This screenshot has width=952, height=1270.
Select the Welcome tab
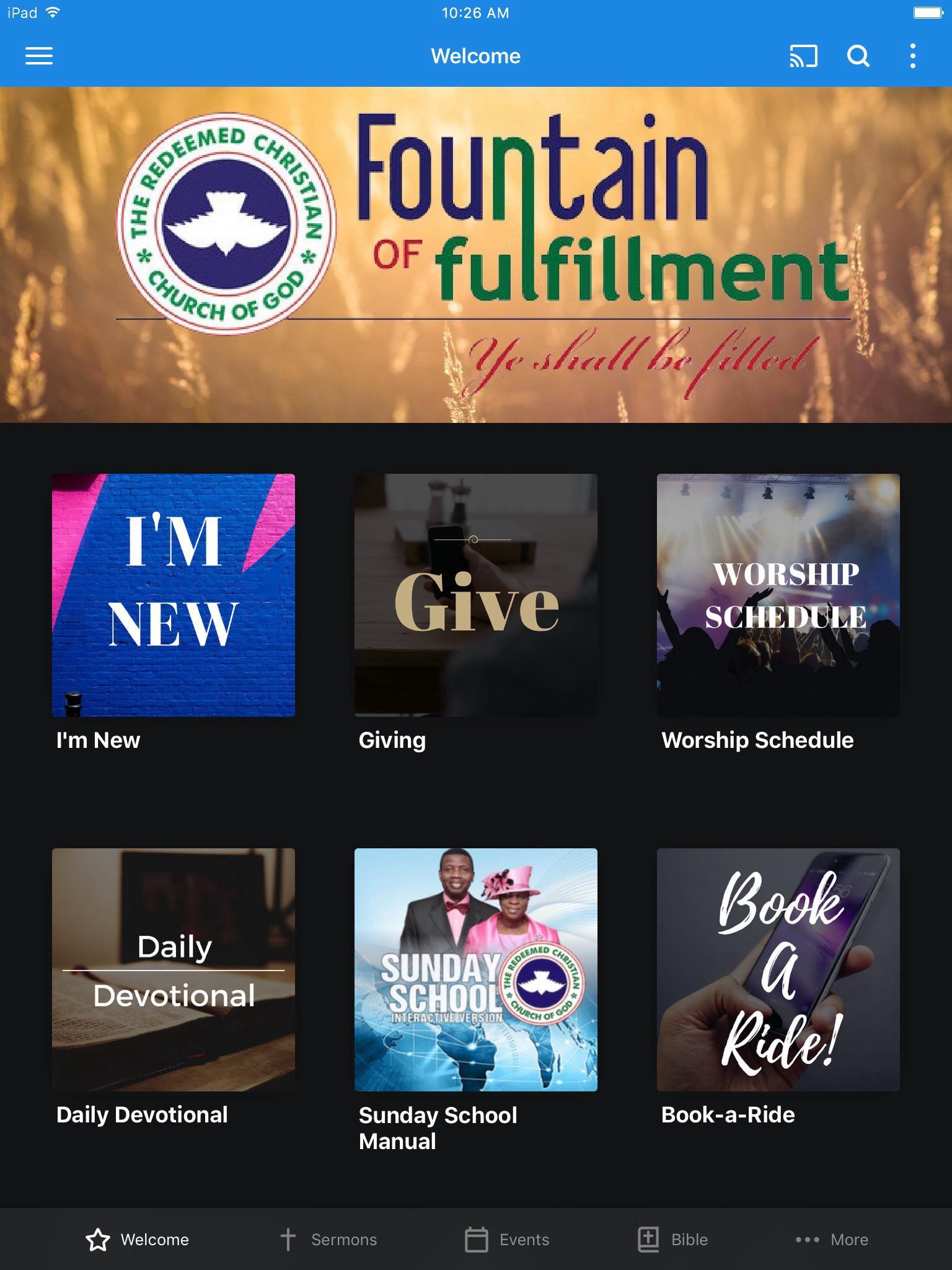pos(138,1240)
